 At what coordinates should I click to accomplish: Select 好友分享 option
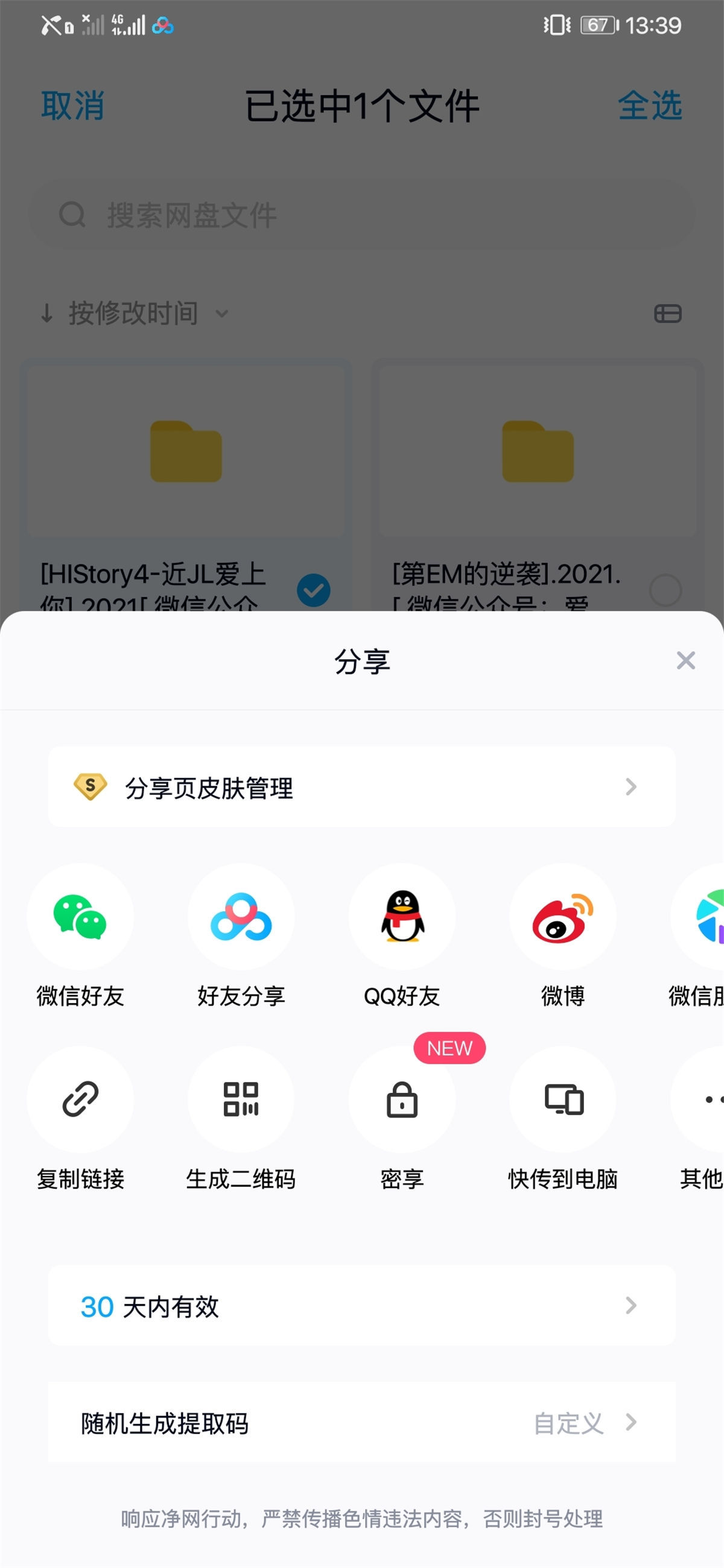pos(241,917)
